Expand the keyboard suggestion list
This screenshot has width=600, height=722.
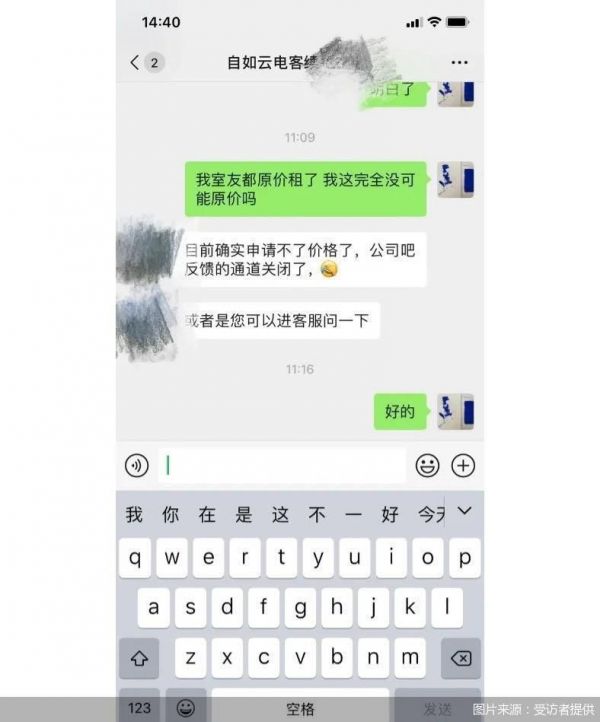pyautogui.click(x=464, y=512)
